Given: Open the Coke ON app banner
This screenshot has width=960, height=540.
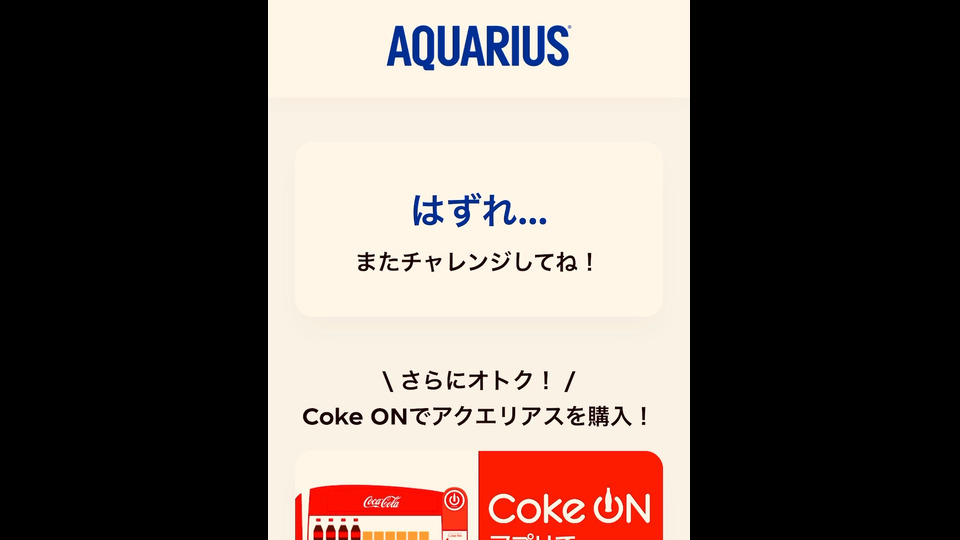Looking at the screenshot, I should pos(479,497).
